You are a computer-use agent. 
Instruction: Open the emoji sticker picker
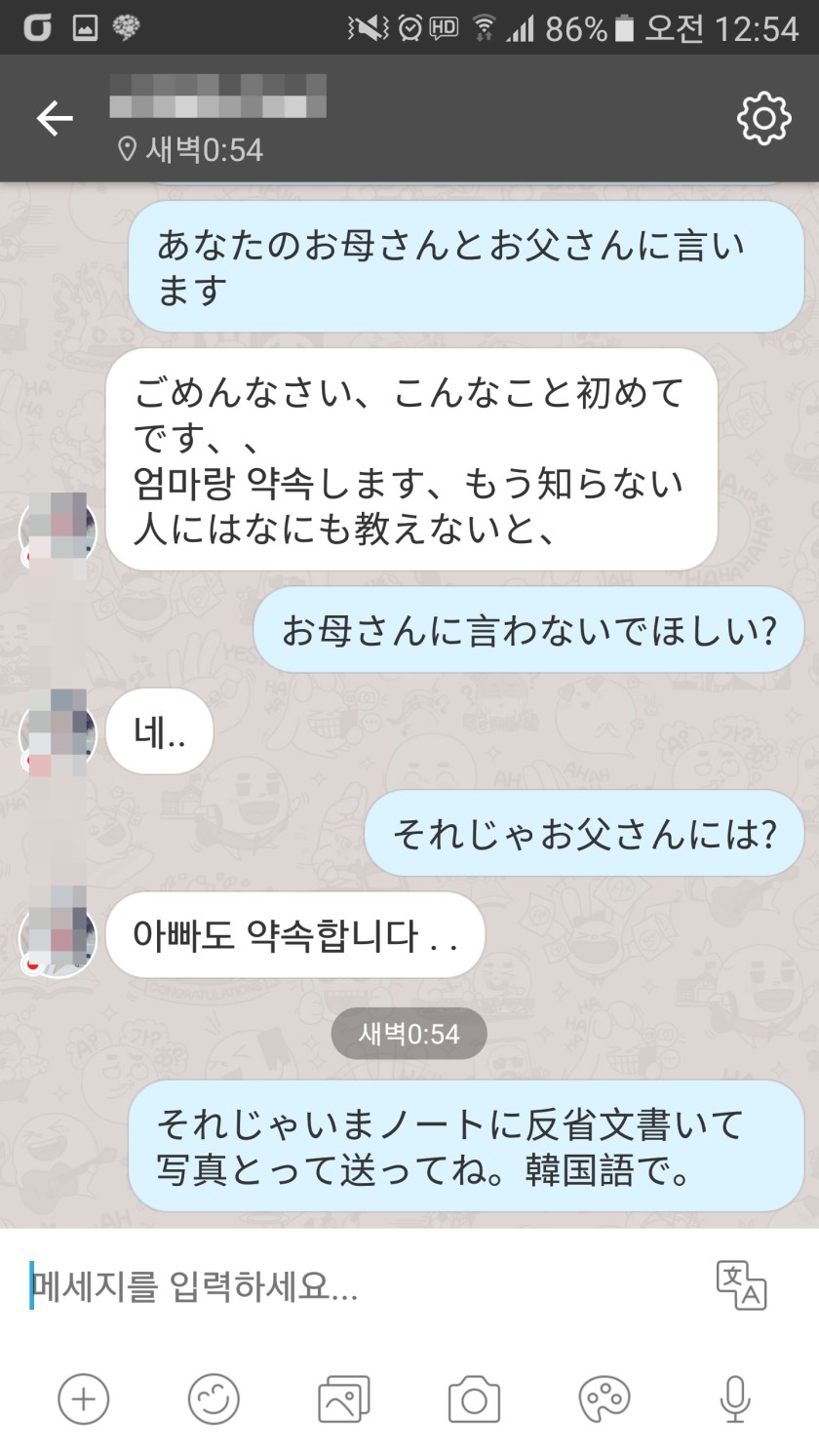click(214, 1400)
